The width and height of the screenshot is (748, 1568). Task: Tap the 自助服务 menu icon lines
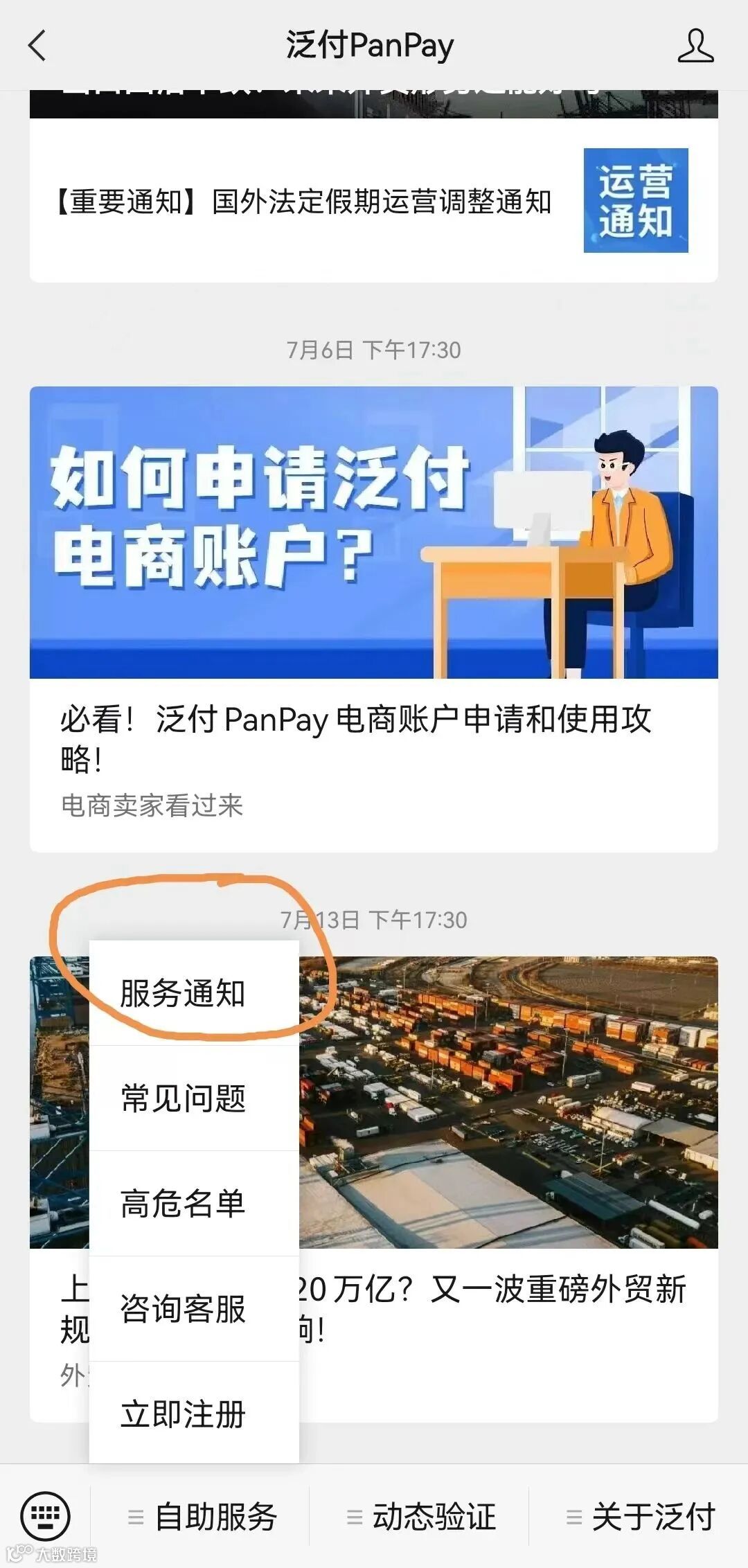tap(136, 1515)
